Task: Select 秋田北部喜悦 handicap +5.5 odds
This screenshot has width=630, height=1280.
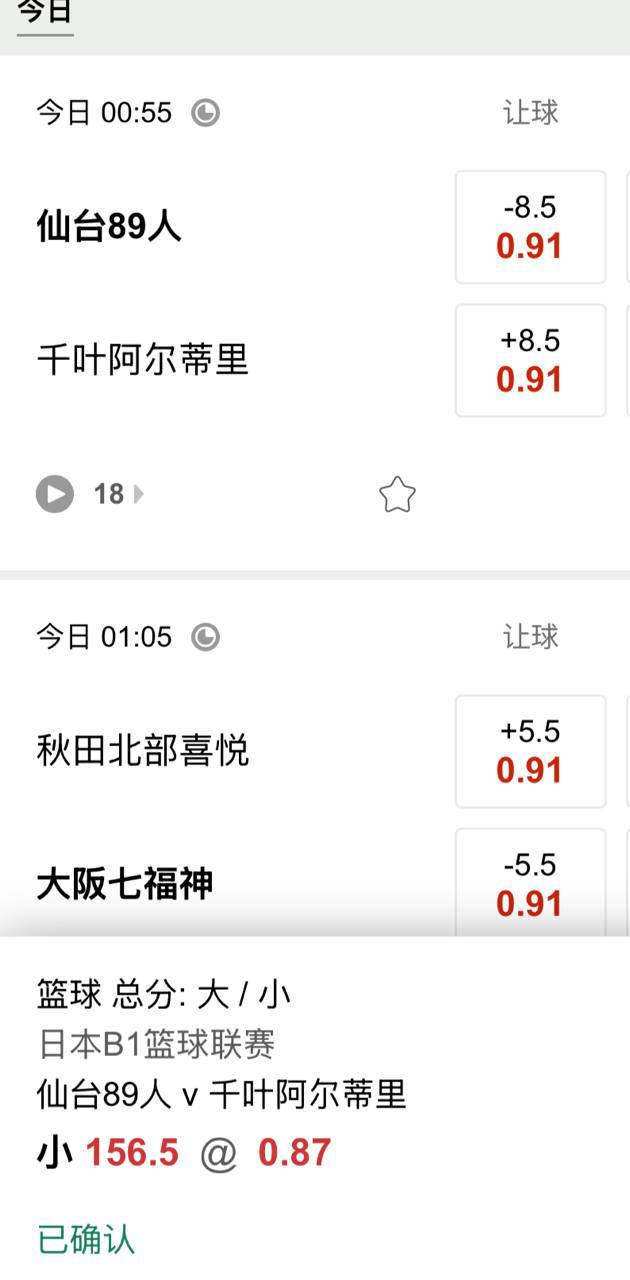Action: tap(530, 751)
